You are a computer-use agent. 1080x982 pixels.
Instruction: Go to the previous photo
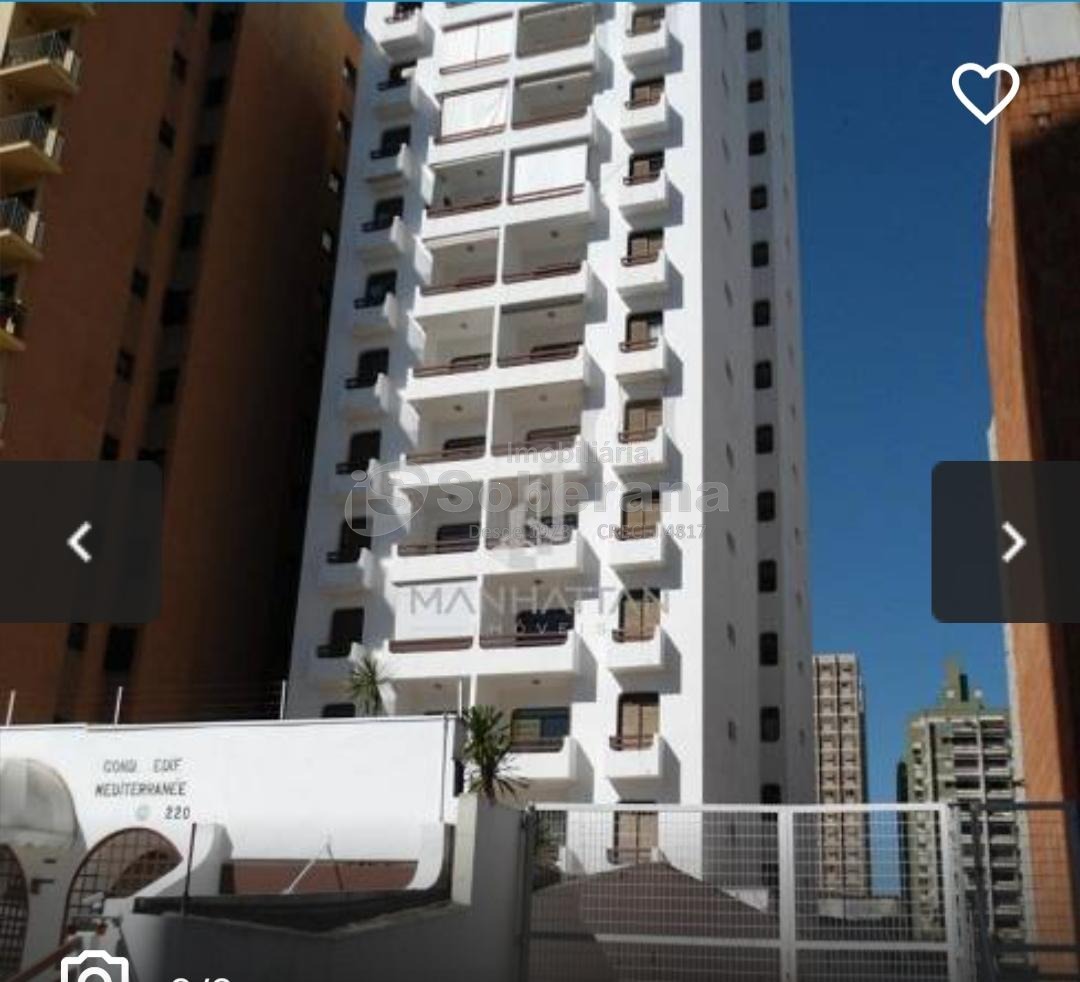(x=80, y=542)
